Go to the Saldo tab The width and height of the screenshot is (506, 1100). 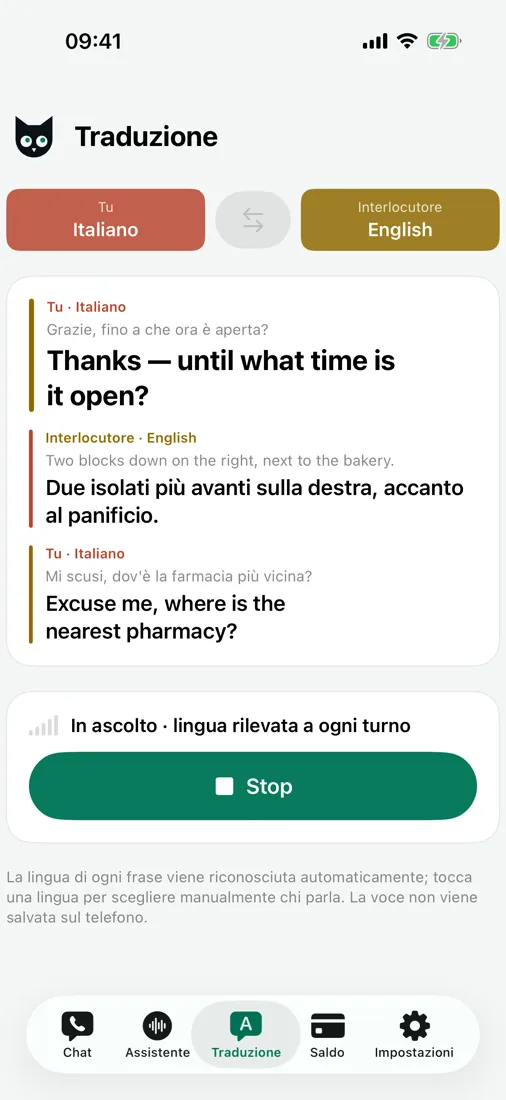pos(327,1035)
